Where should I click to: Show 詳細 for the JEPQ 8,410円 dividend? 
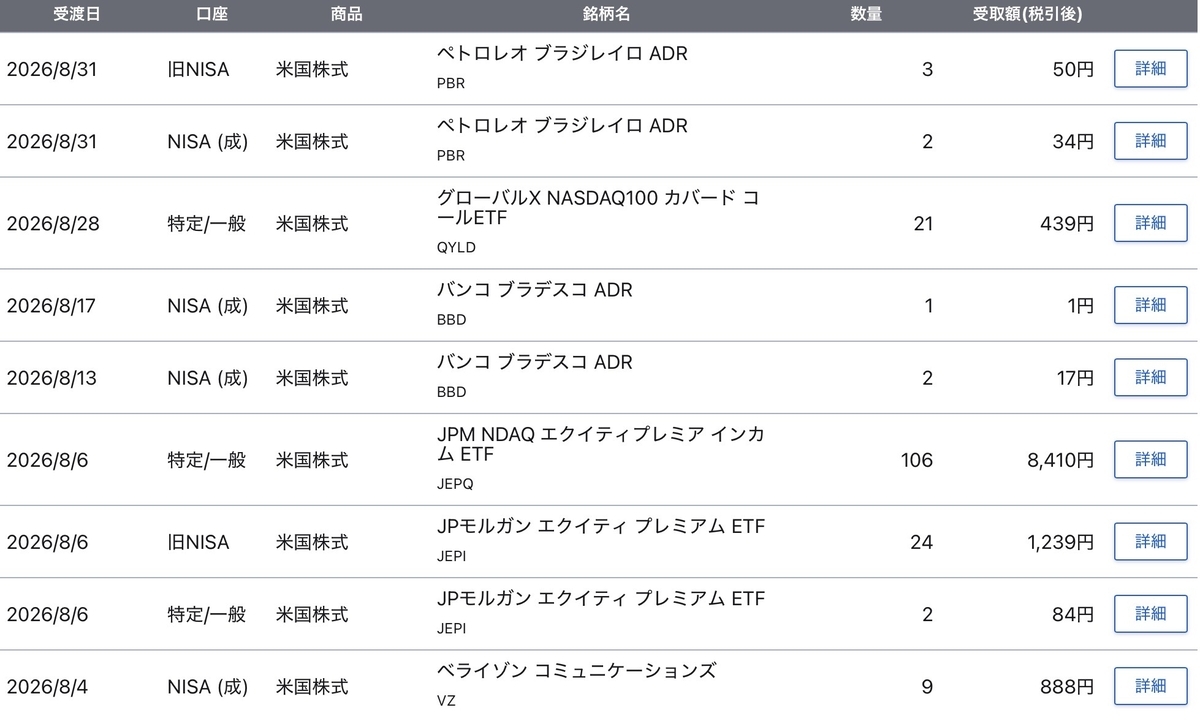point(1150,459)
